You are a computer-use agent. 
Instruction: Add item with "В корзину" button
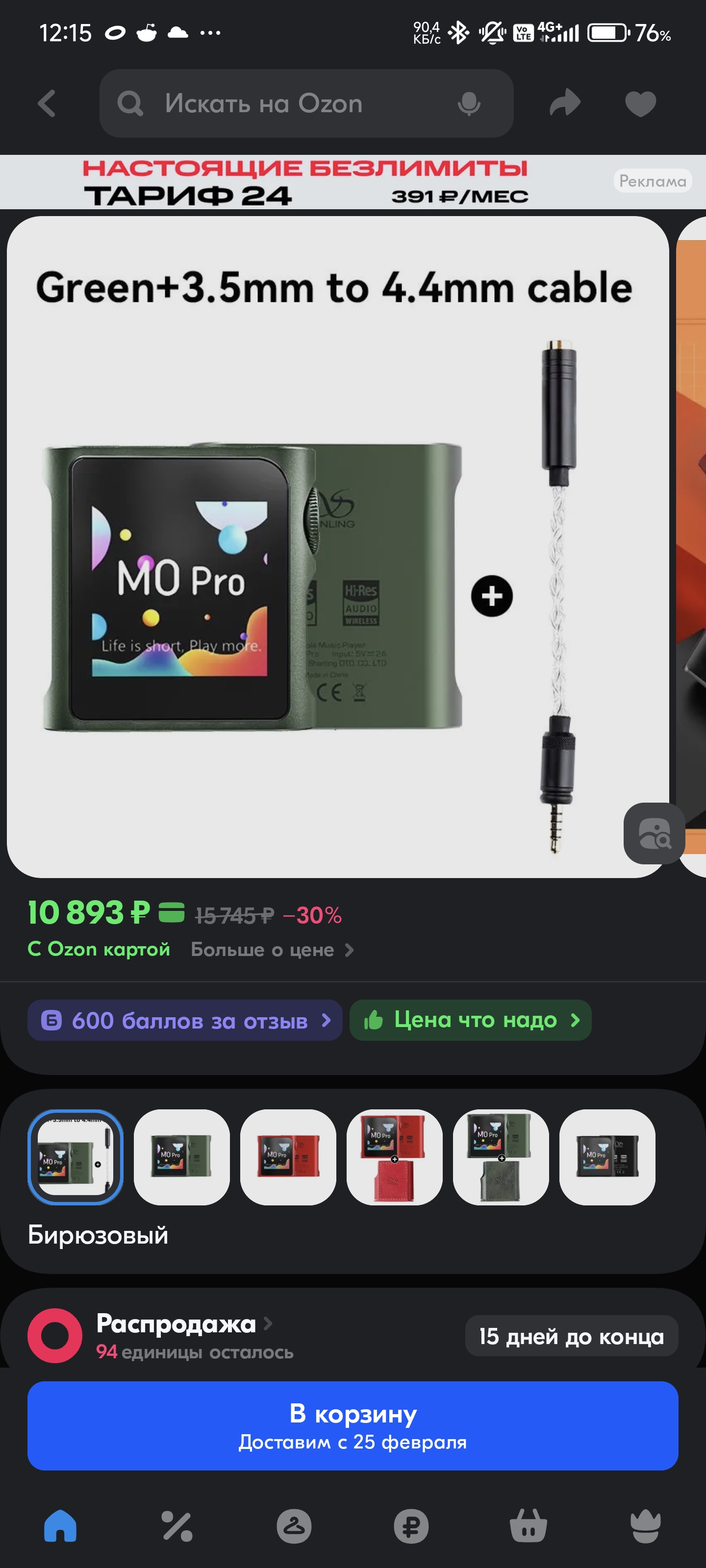(x=353, y=1425)
